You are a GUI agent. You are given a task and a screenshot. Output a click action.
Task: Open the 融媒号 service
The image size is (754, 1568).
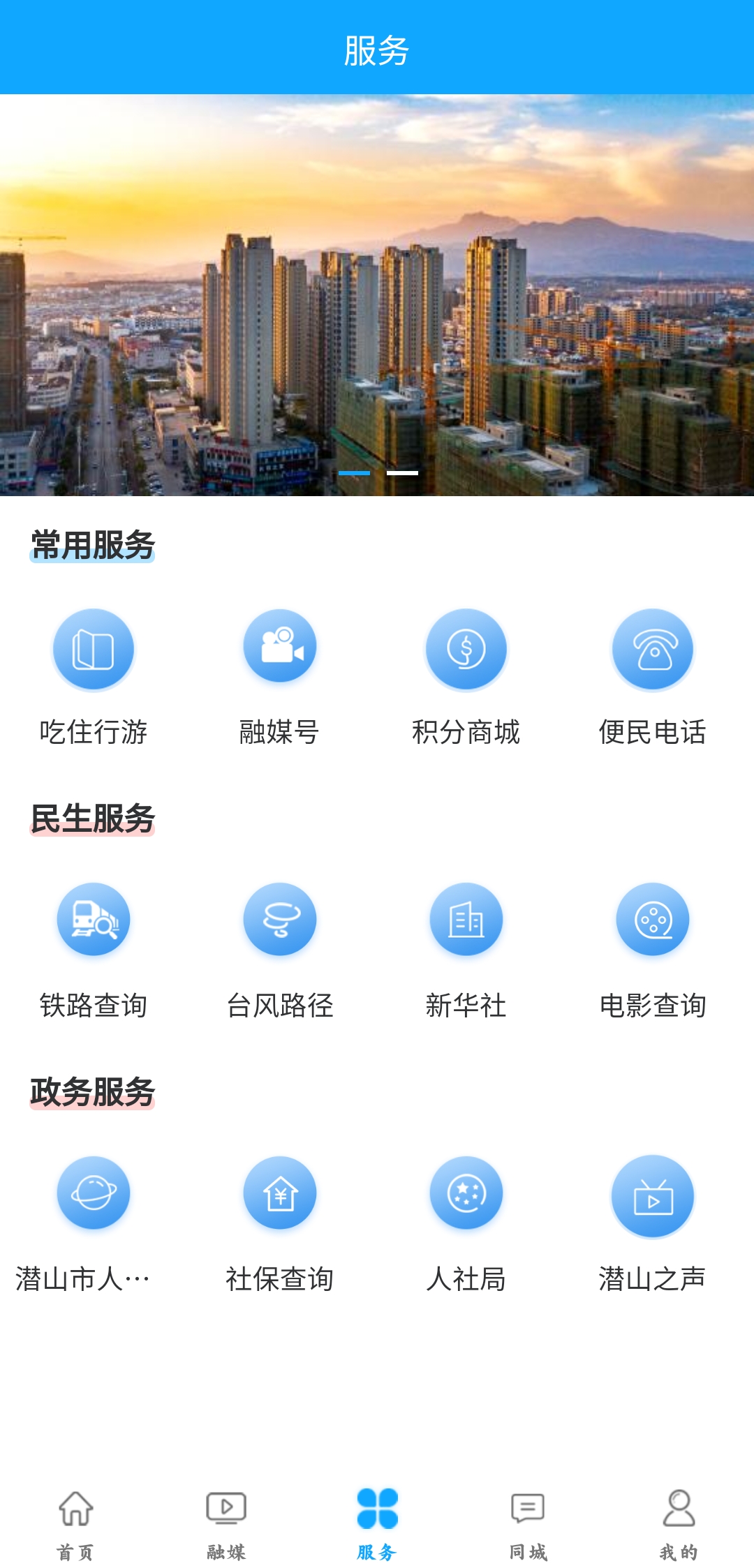[280, 646]
